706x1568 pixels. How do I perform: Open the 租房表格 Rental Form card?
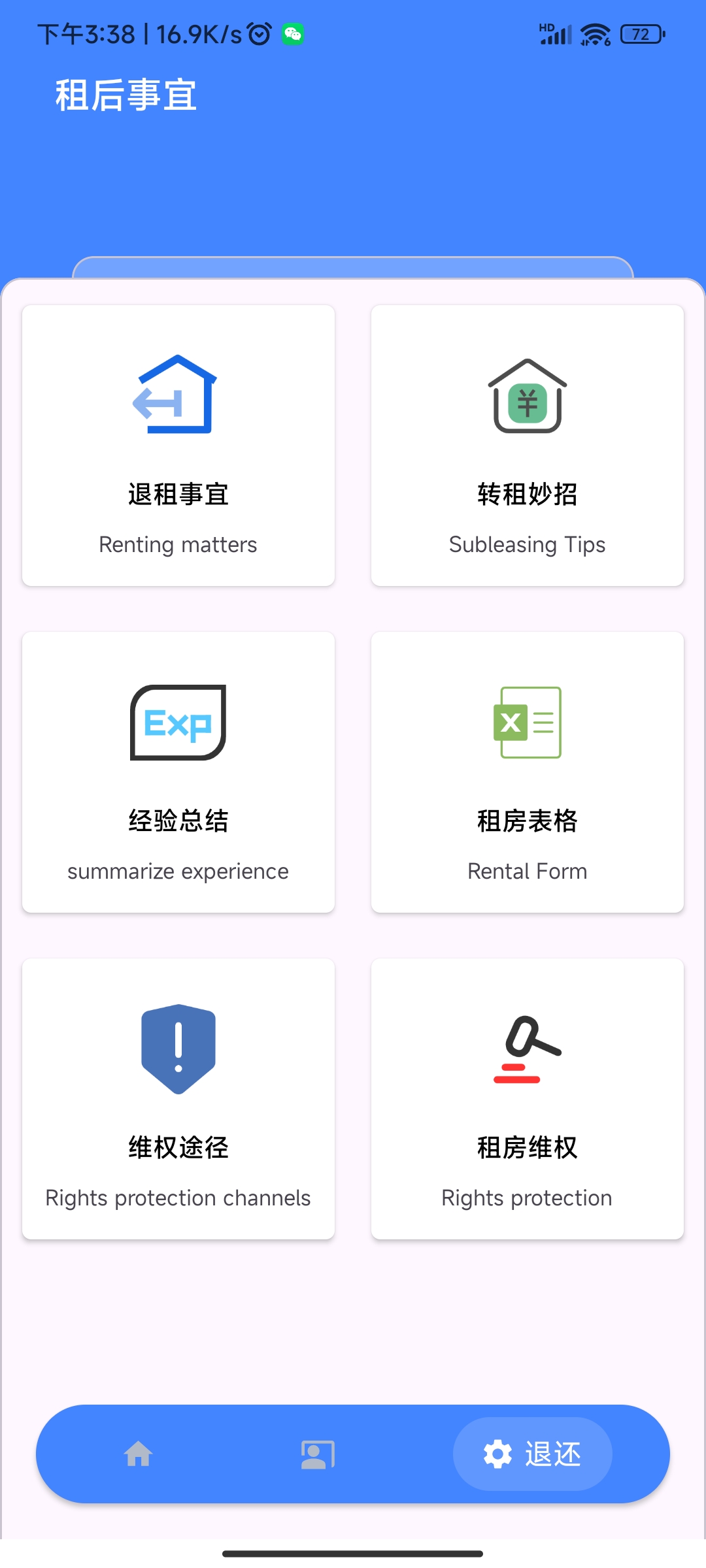(528, 772)
